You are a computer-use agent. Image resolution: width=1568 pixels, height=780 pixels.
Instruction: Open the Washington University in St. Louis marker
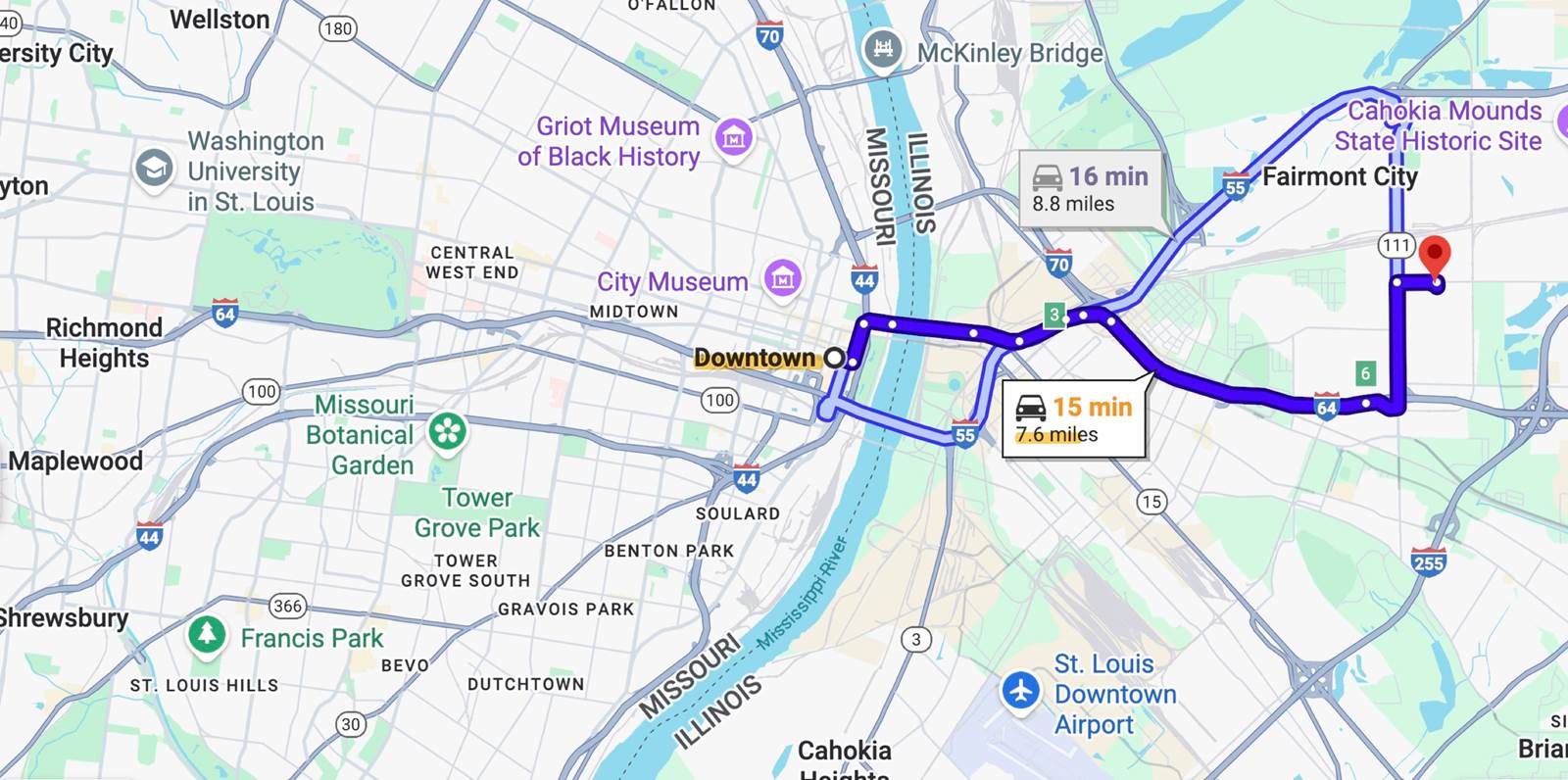tap(154, 169)
